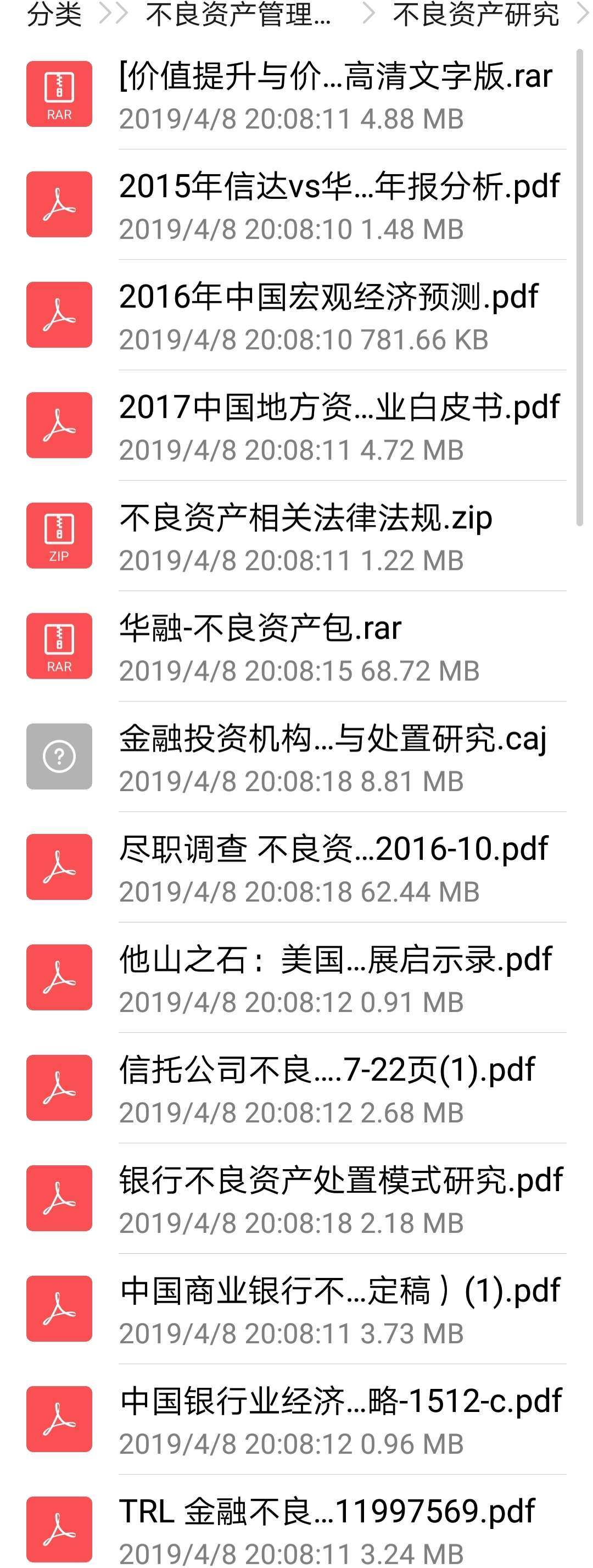Navigate to 不良资产管理 breadcrumb folder
Viewport: 593px width, 1568px height.
(x=238, y=15)
